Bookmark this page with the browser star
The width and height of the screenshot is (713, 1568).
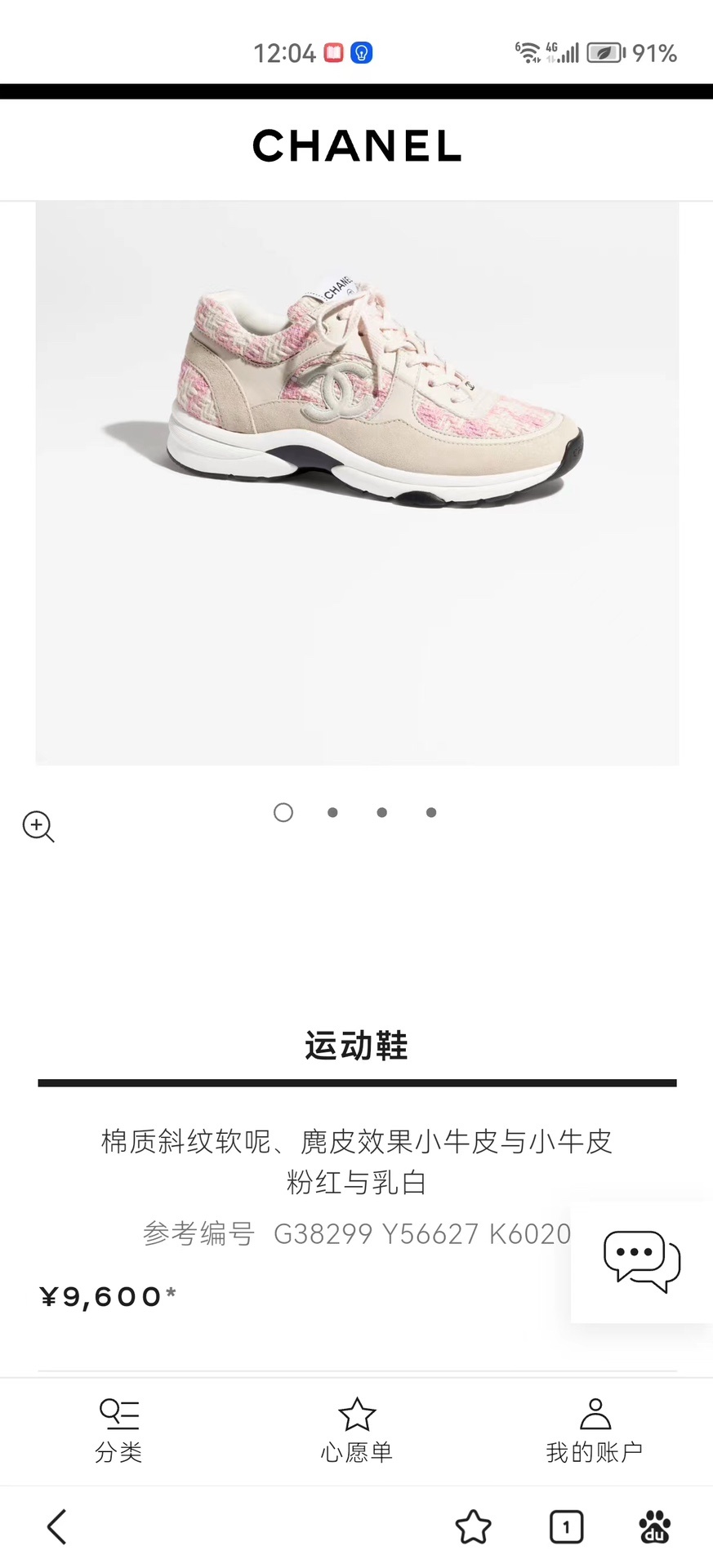473,1526
